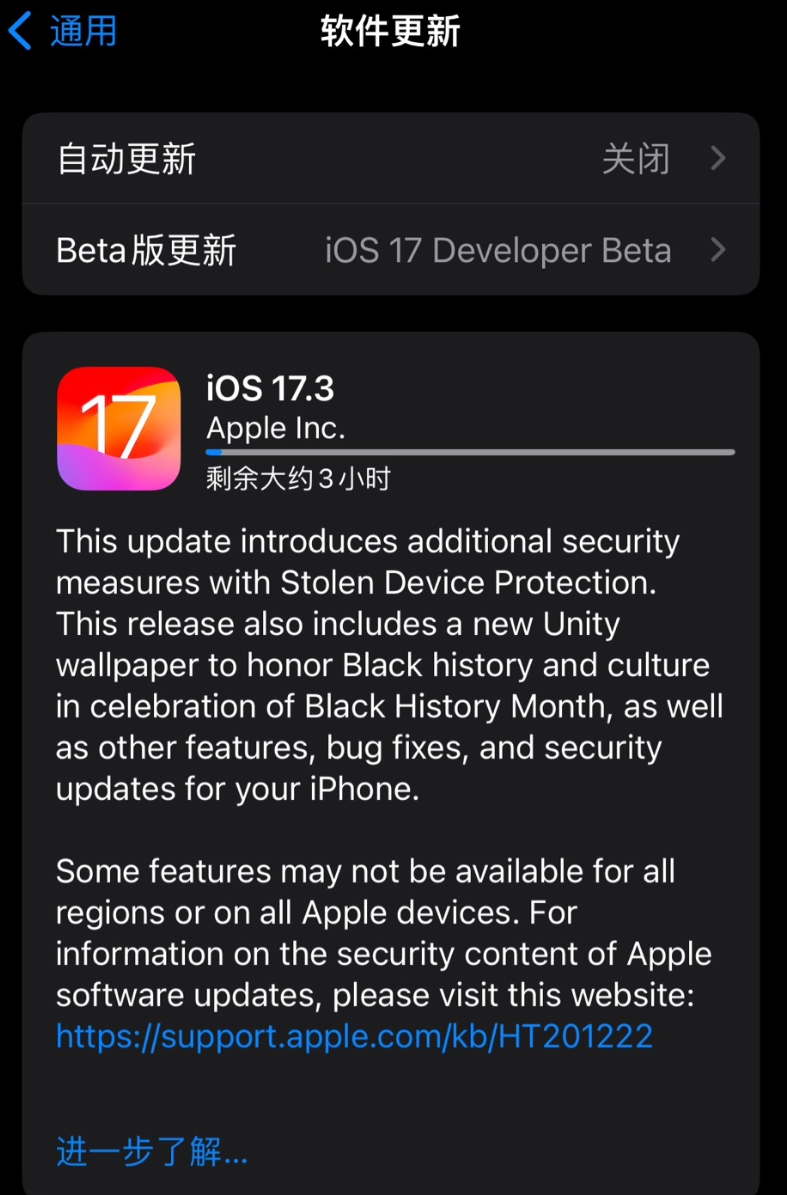
Task: Open the Apple support link HT201222
Action: (354, 1037)
